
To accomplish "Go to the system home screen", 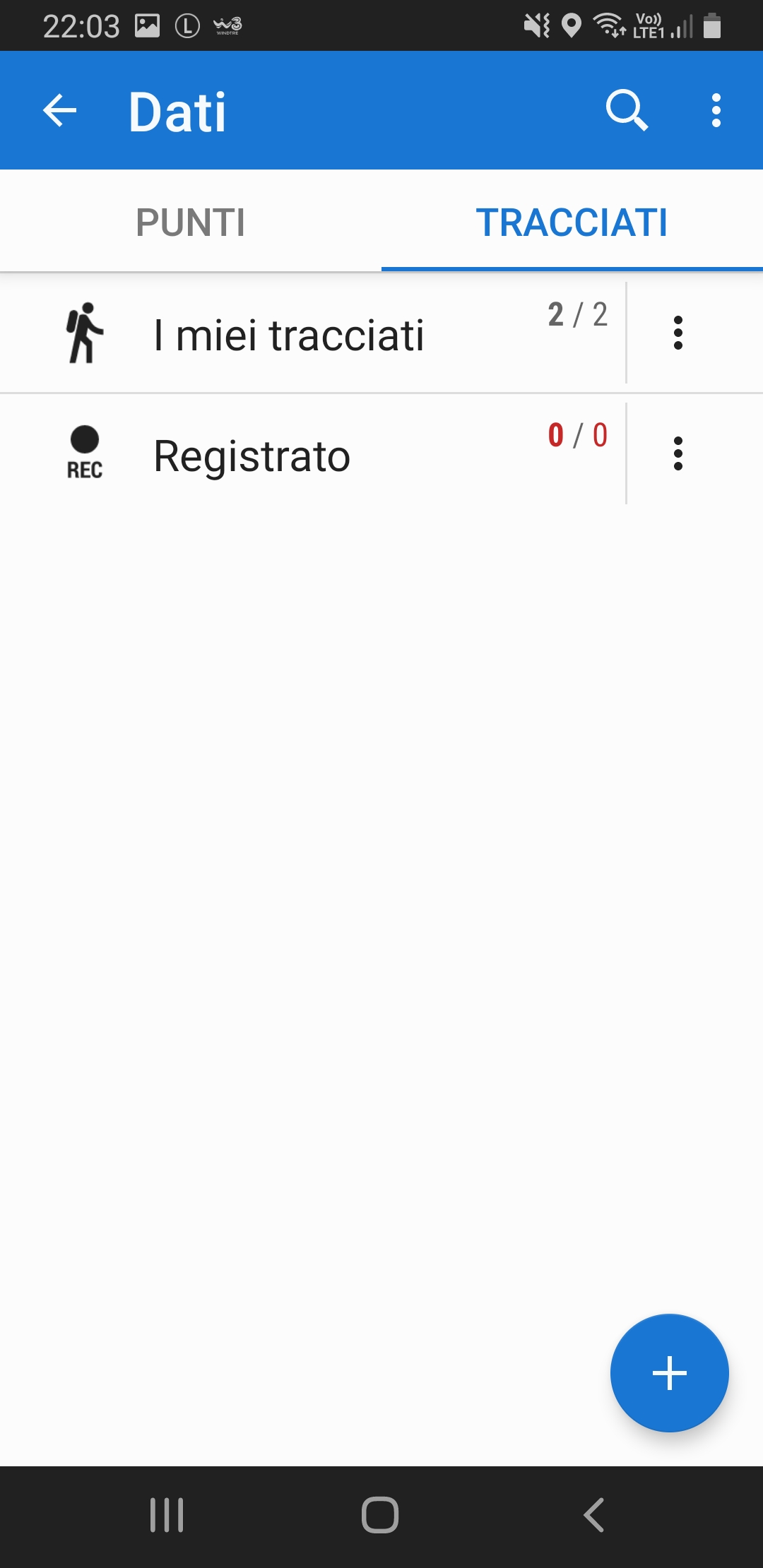I will pos(380,1515).
